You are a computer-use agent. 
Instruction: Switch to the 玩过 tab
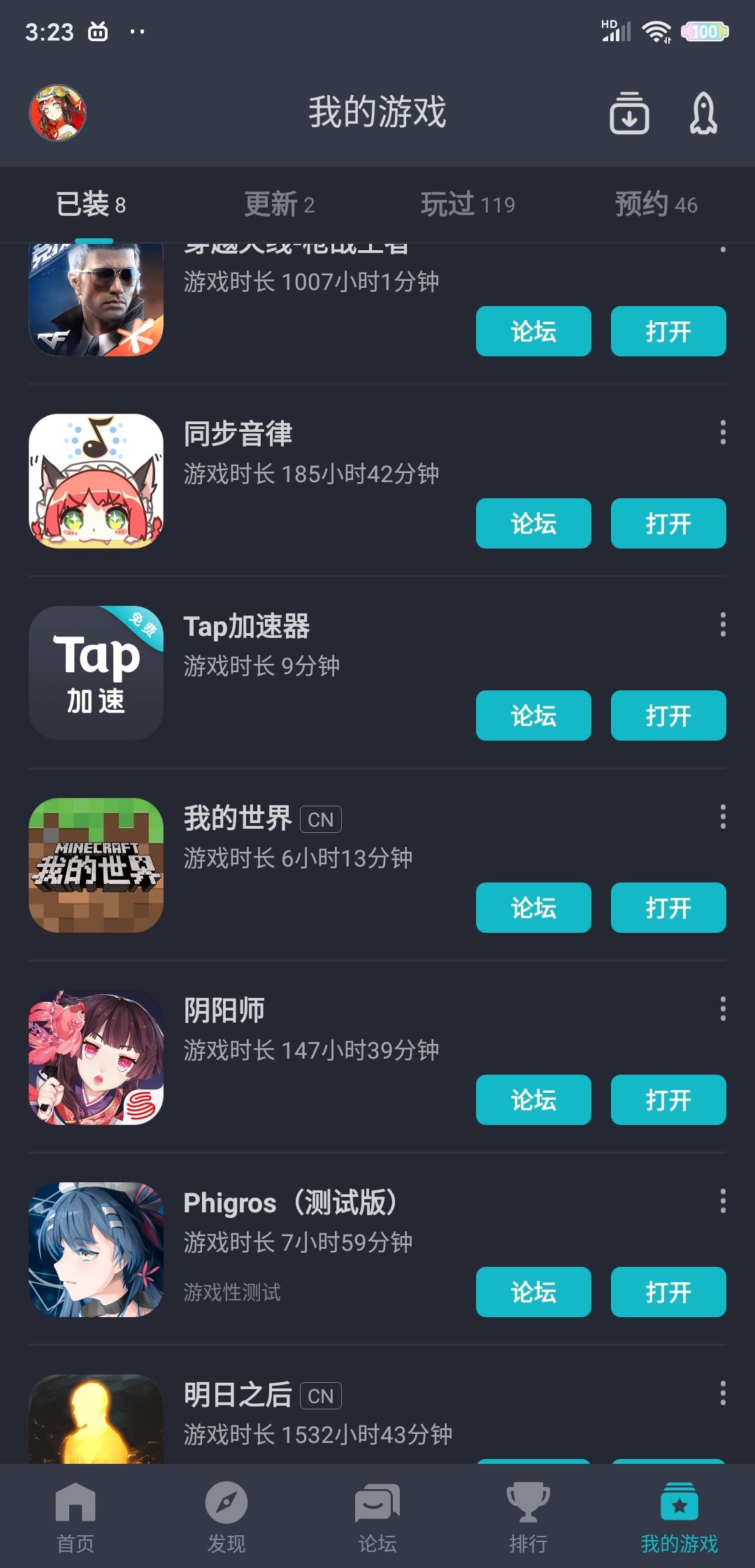pos(467,205)
